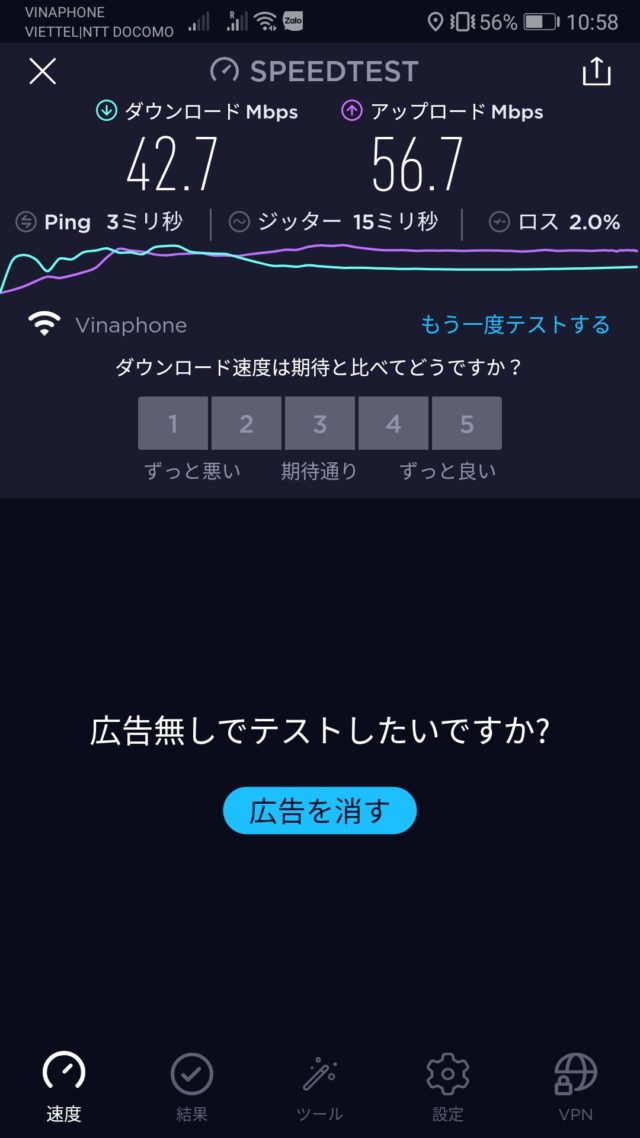640x1138 pixels.
Task: Switch to the VPN tab
Action: [575, 1086]
